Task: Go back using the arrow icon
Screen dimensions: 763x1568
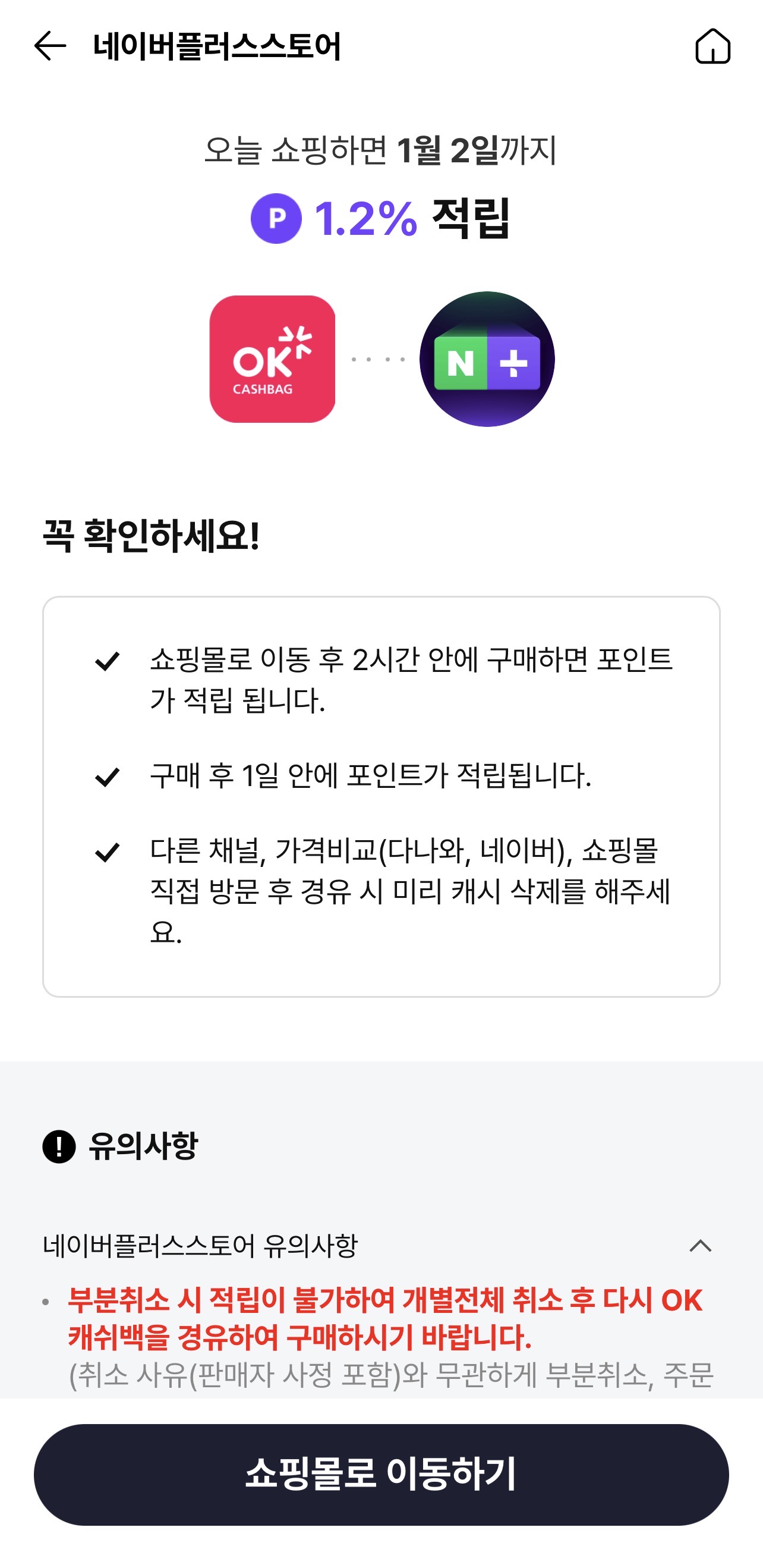Action: (50, 46)
